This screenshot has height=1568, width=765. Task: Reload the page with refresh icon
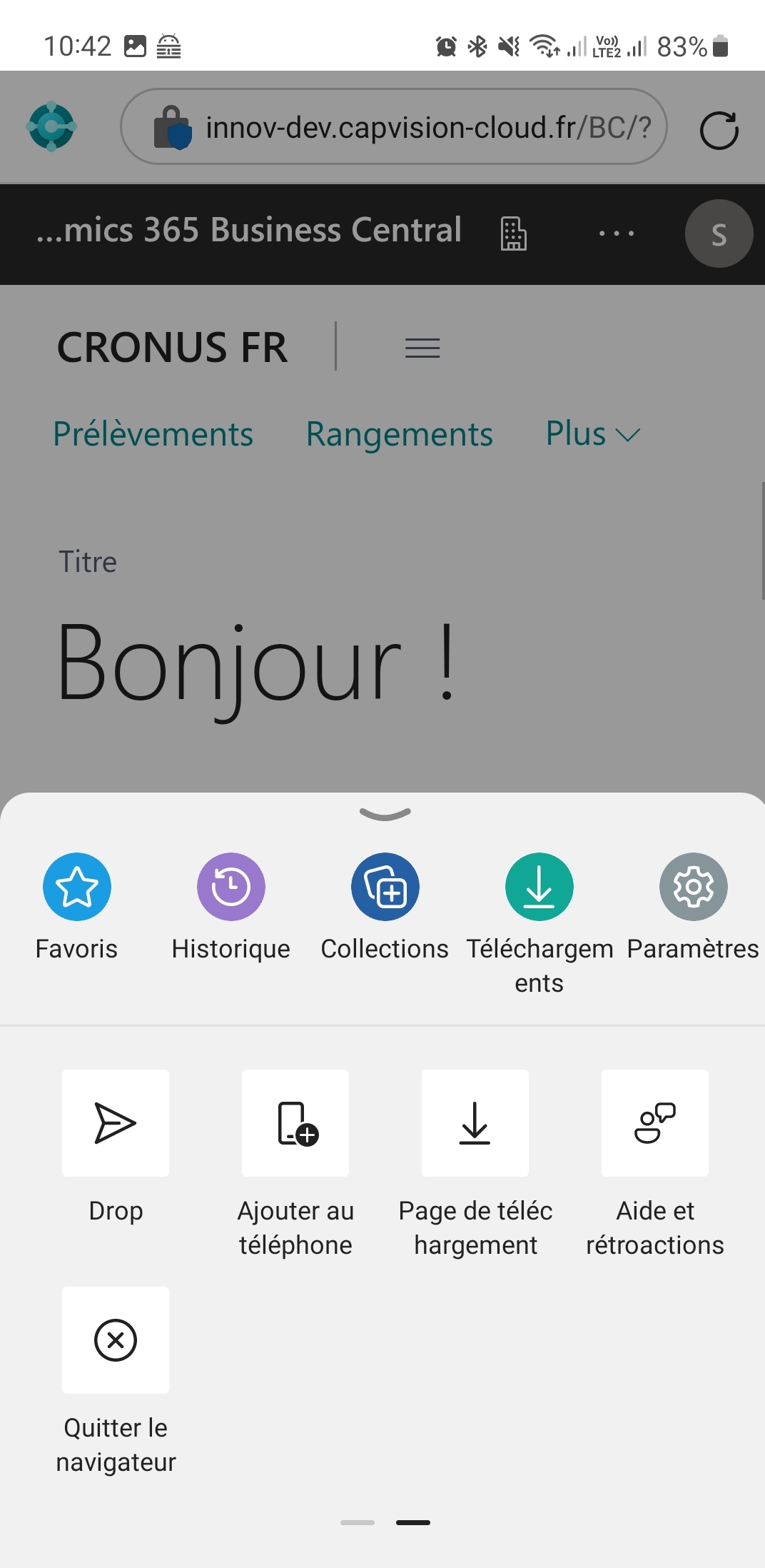click(x=719, y=130)
